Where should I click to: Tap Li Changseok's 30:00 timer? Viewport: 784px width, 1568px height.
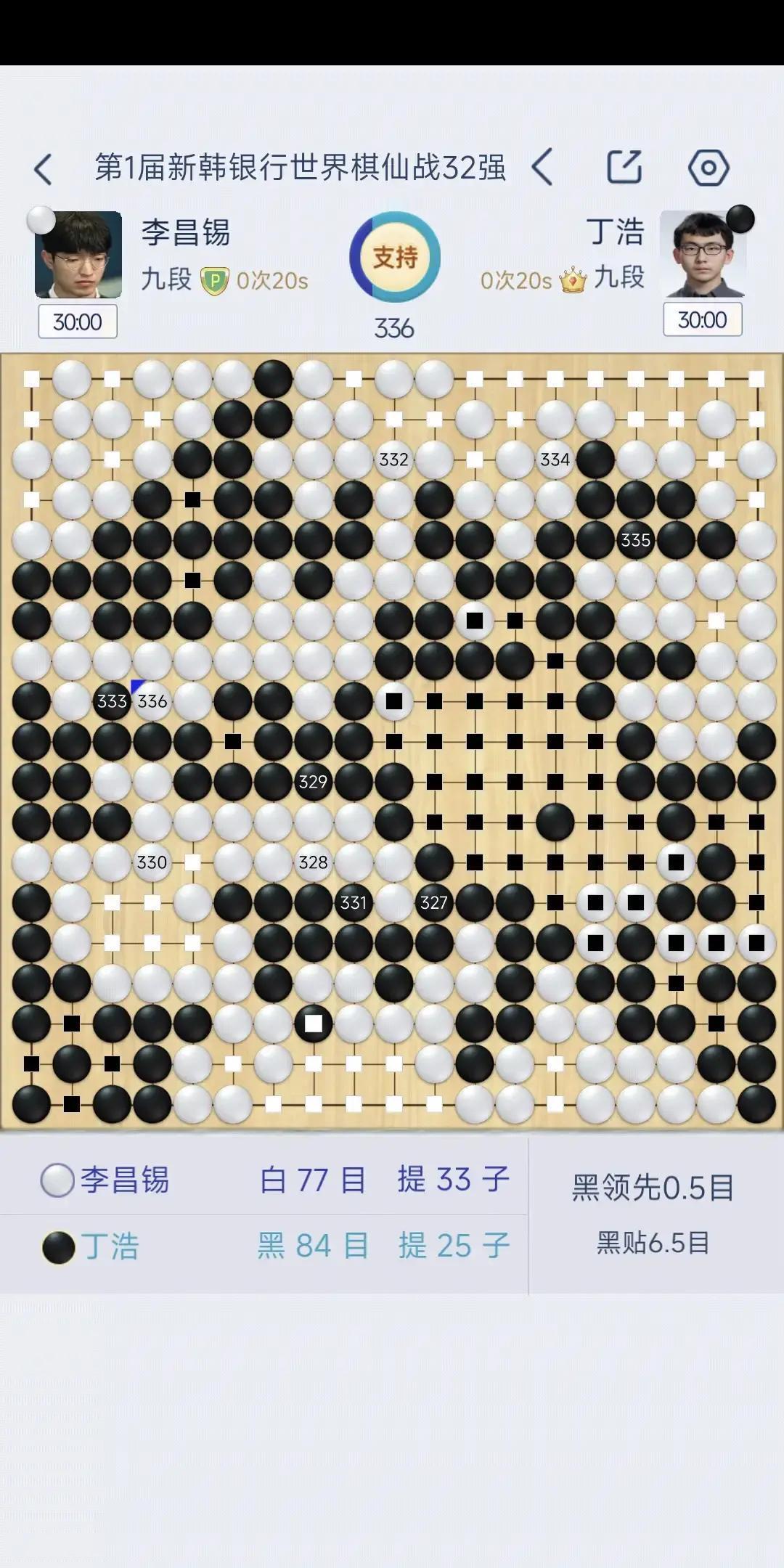[77, 322]
